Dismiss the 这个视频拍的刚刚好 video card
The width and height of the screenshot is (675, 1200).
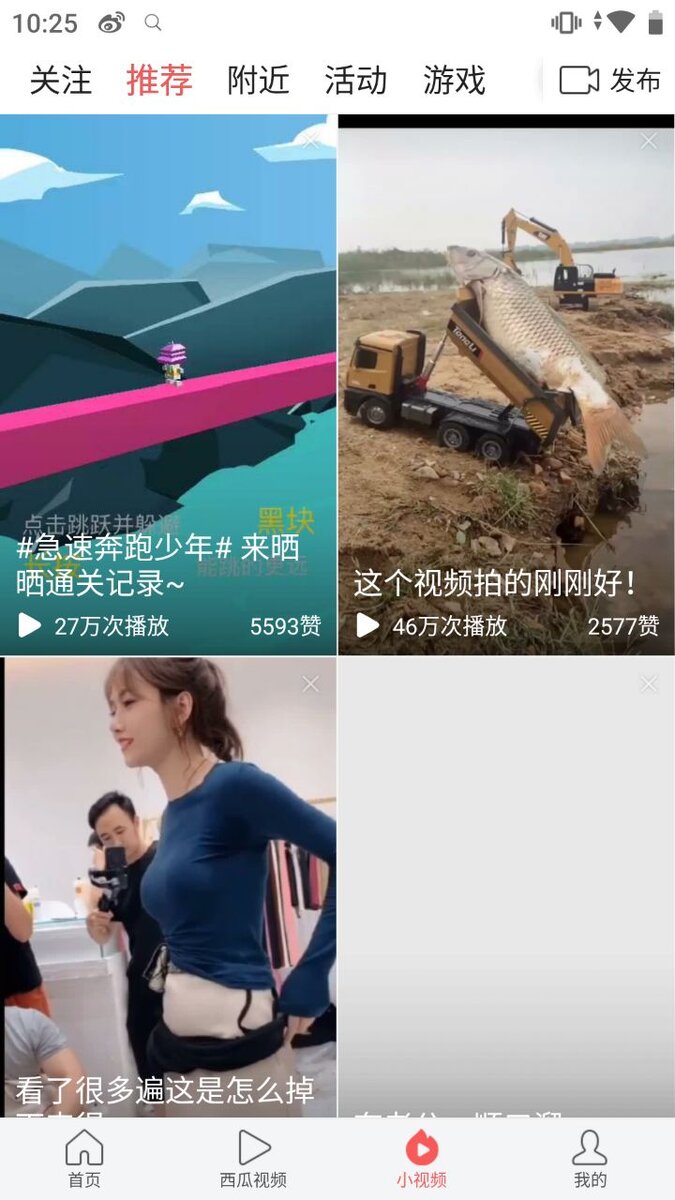pyautogui.click(x=649, y=141)
